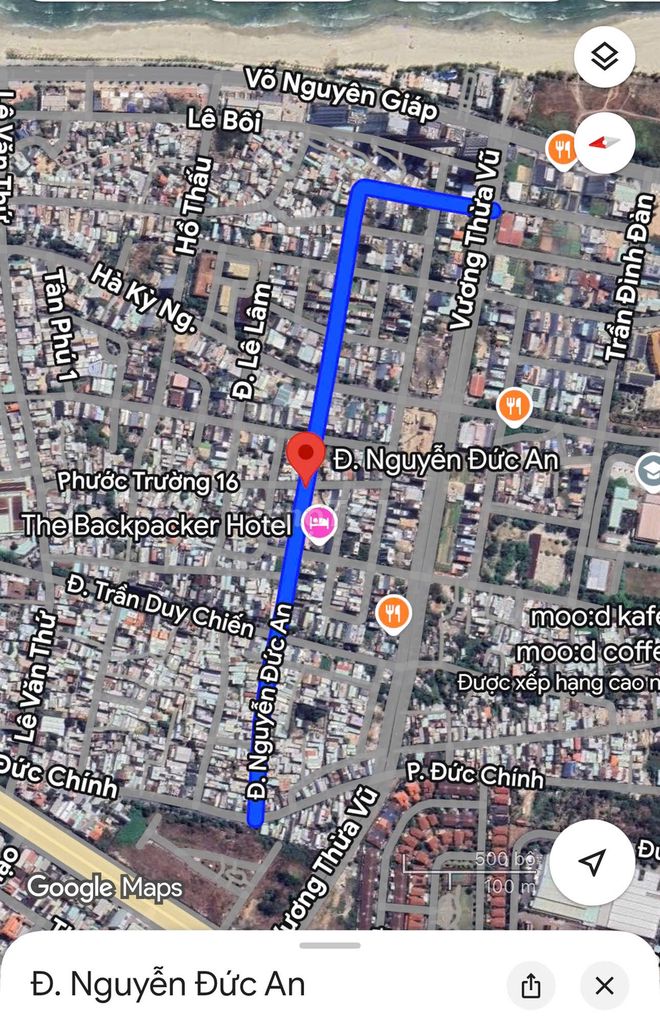Share the Đ. Nguyễn Đức An location
The height and width of the screenshot is (1024, 660).
click(531, 986)
